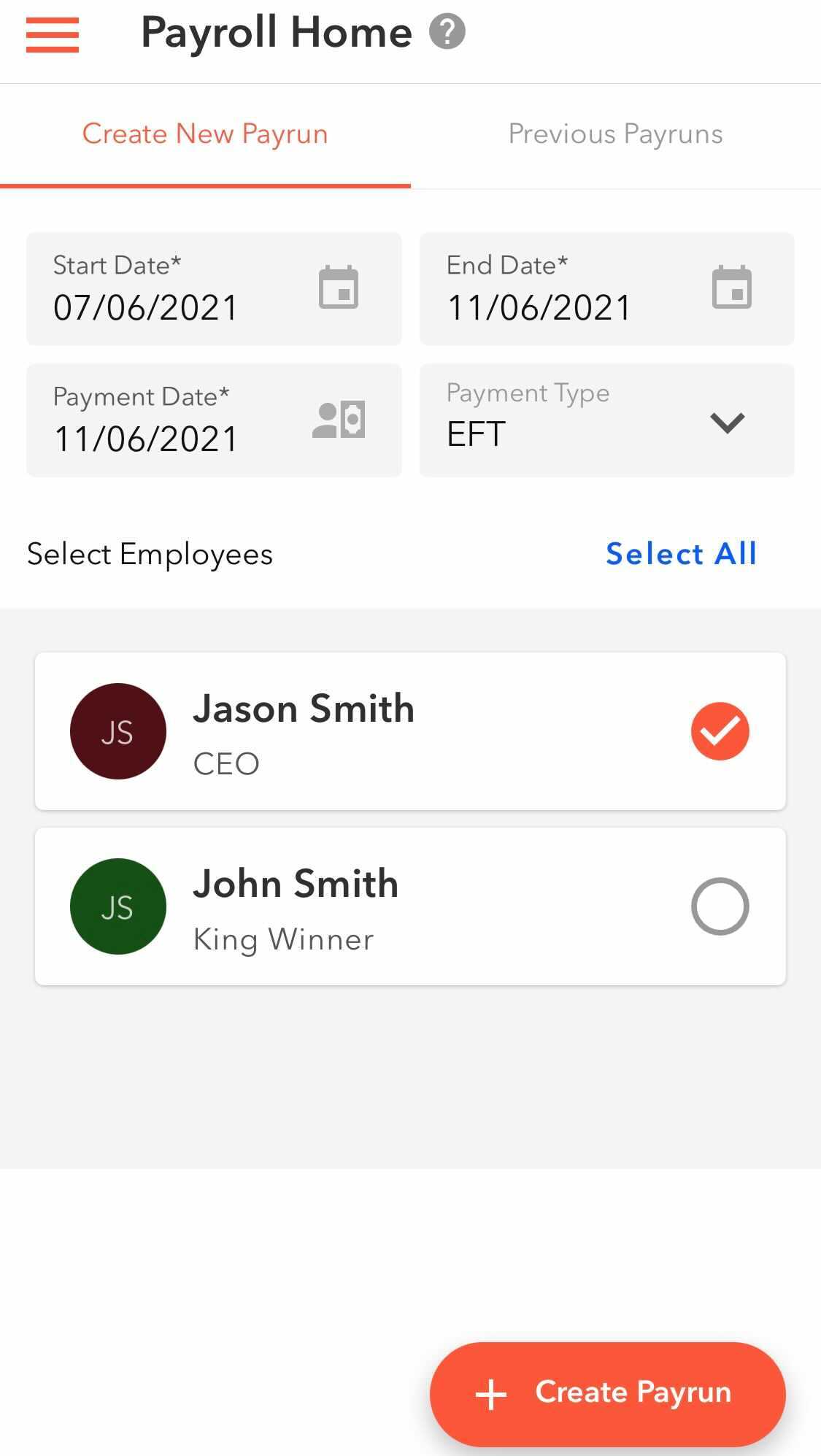Switch to the Previous Payruns tab
This screenshot has width=821, height=1456.
[x=615, y=134]
